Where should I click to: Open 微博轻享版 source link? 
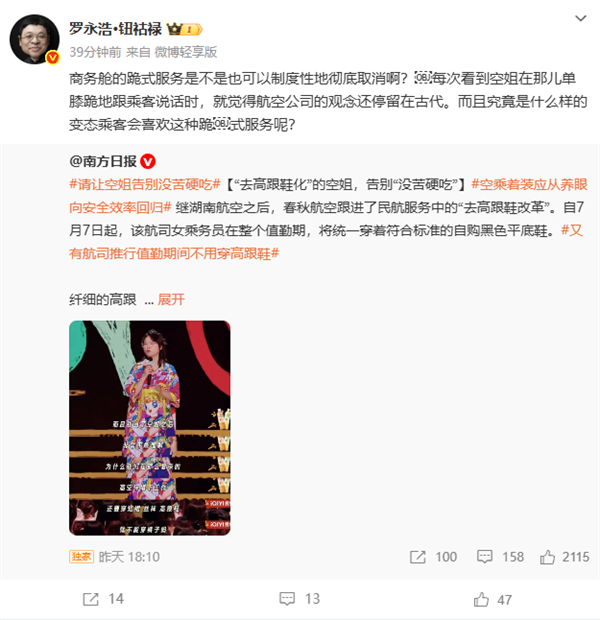(x=187, y=52)
